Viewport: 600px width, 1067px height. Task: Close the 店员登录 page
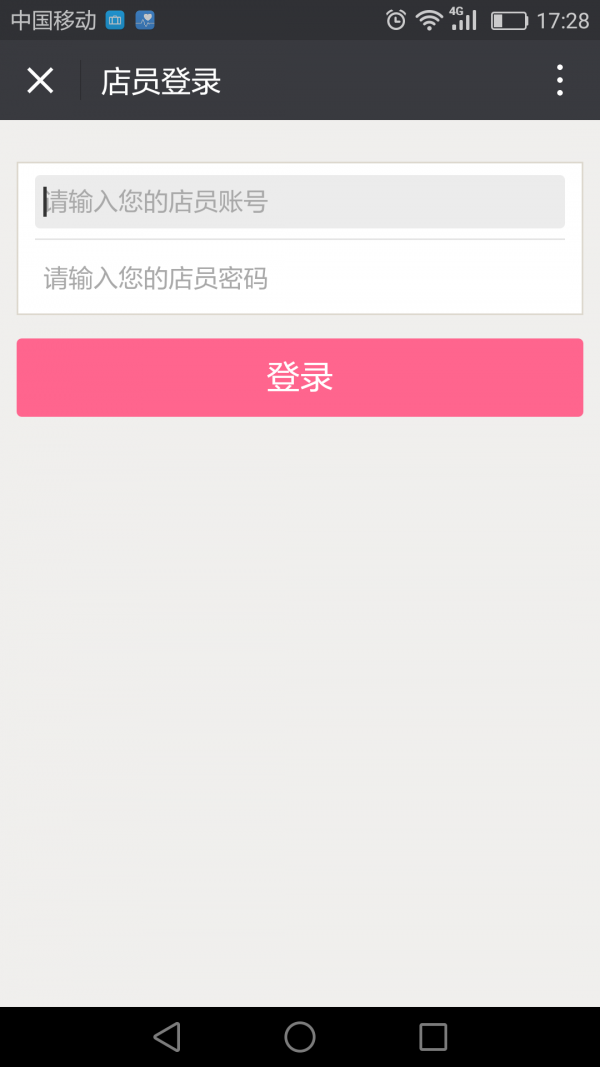coord(40,80)
